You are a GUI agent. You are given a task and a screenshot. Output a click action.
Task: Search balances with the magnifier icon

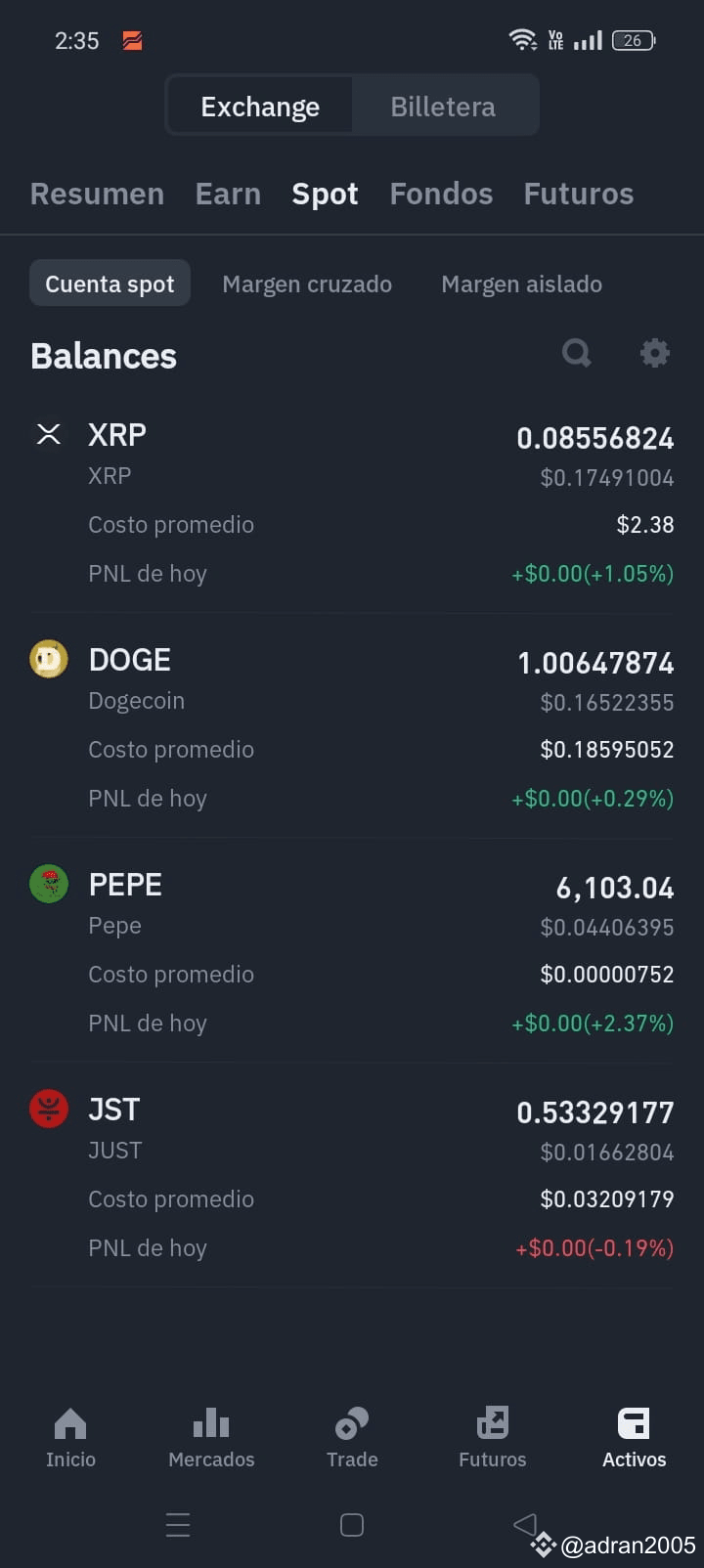[577, 353]
